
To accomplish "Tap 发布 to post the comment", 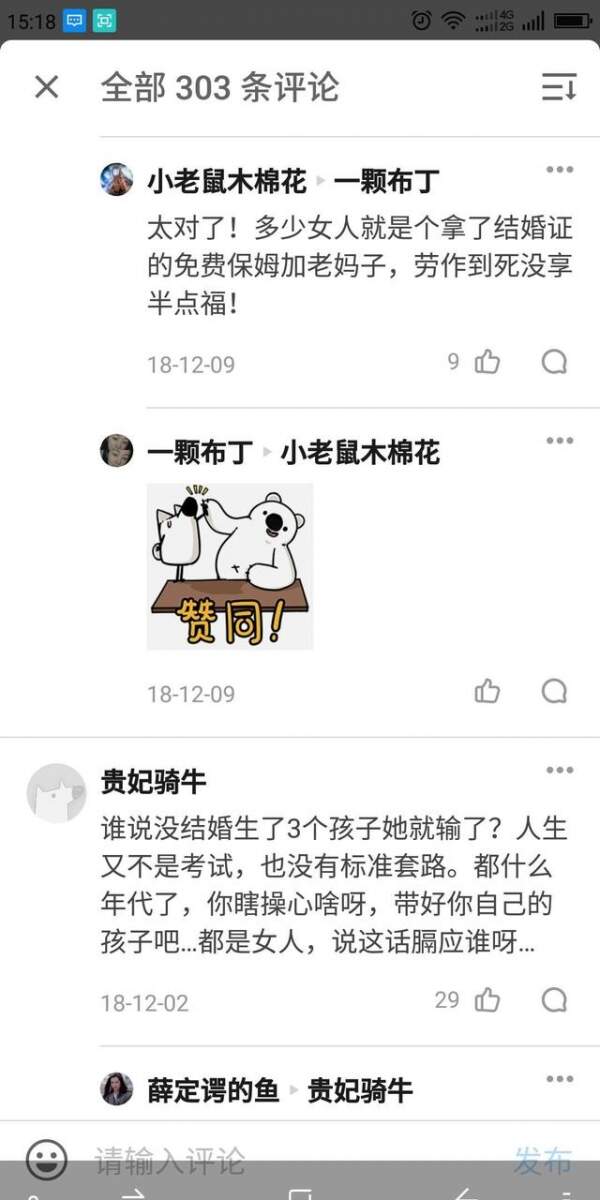I will click(543, 1161).
